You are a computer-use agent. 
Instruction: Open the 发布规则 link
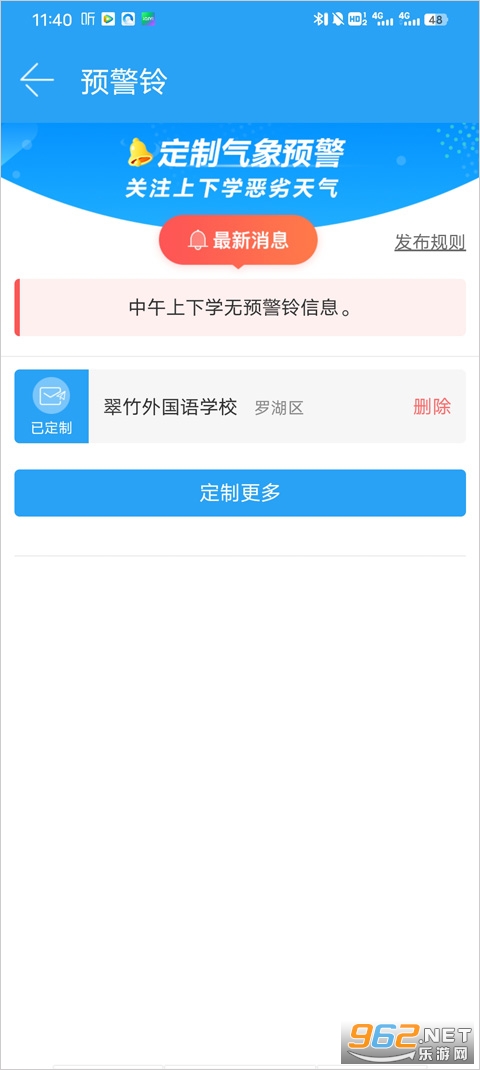(x=430, y=242)
